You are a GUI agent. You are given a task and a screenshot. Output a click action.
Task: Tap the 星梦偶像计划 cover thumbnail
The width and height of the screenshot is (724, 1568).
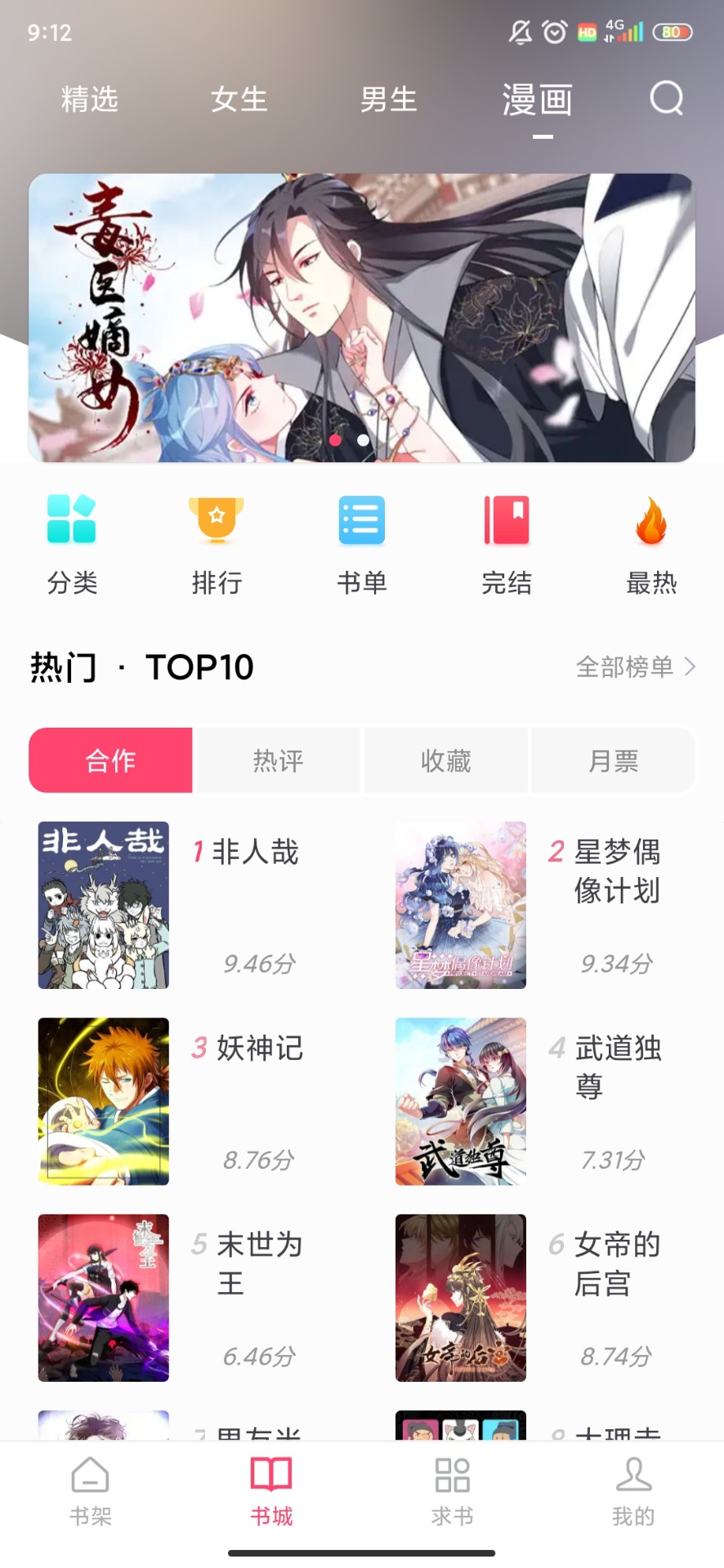460,906
